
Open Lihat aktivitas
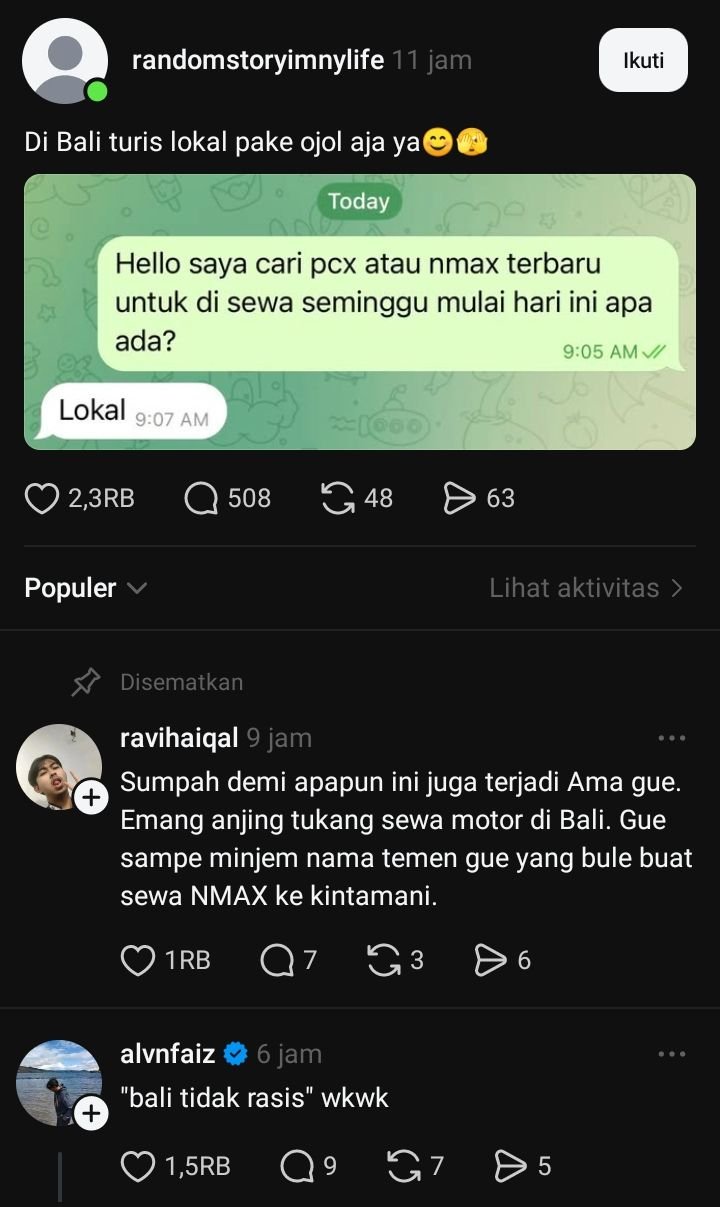pos(586,588)
